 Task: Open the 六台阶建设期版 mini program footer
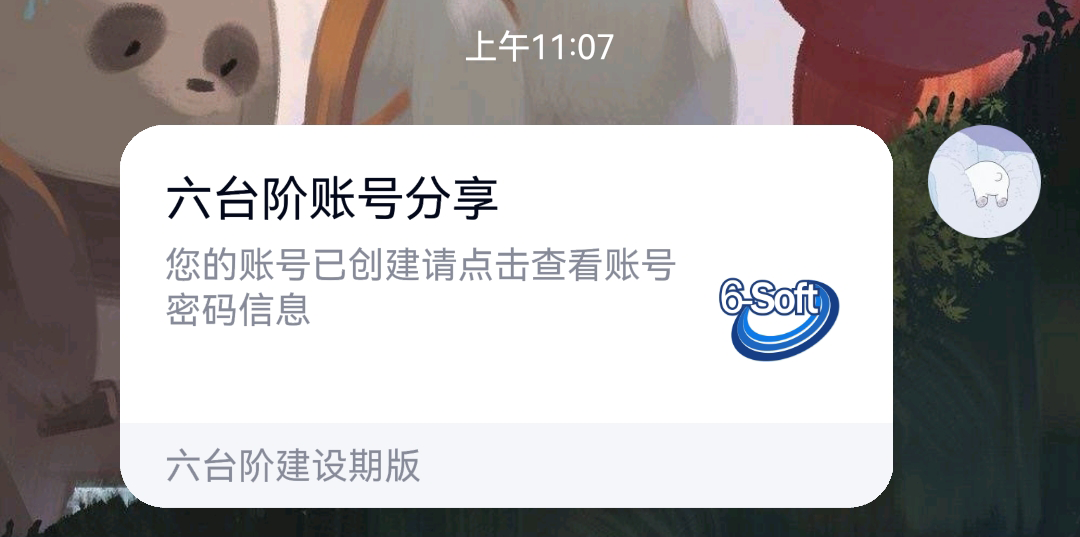coord(294,467)
